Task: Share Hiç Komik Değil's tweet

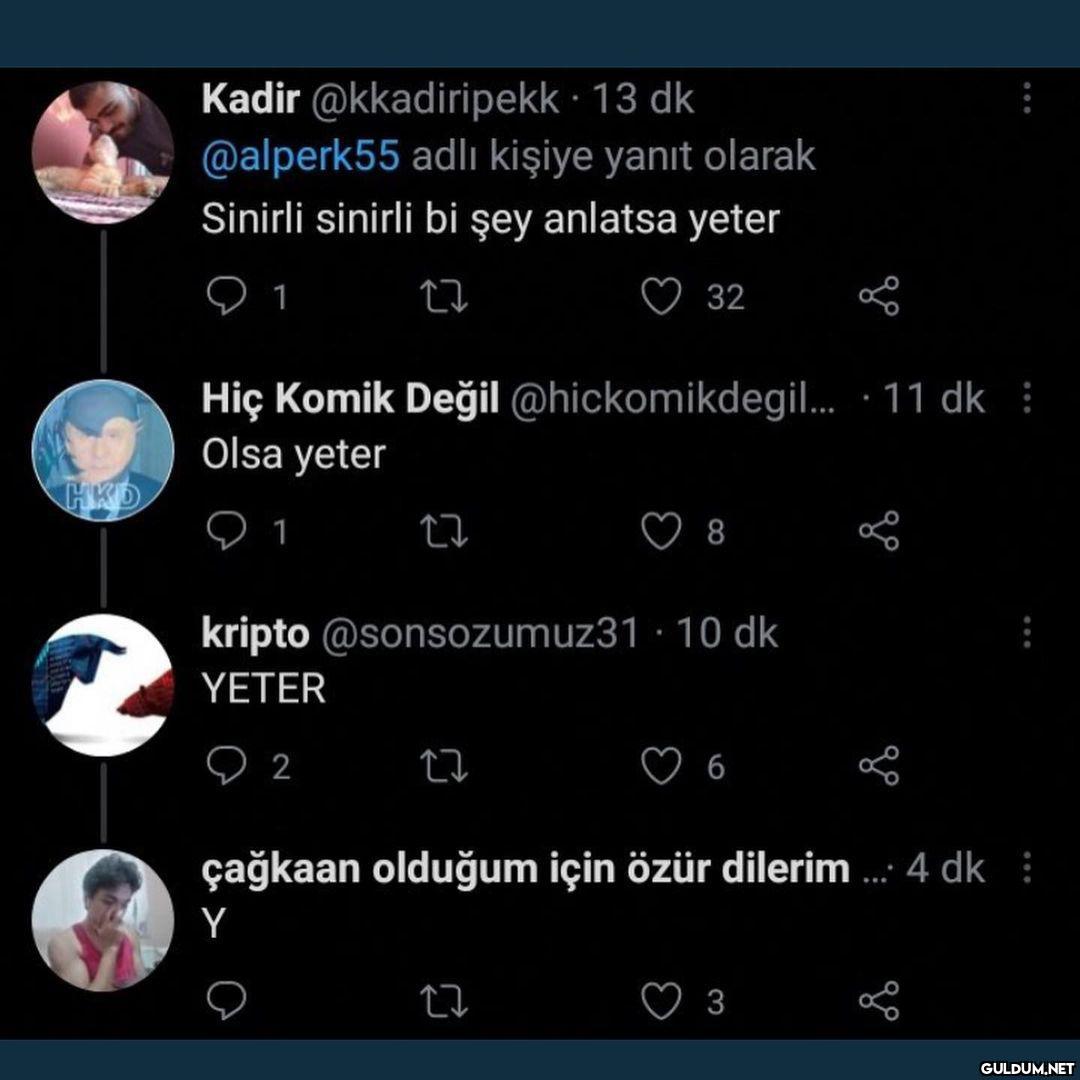Action: tap(879, 531)
